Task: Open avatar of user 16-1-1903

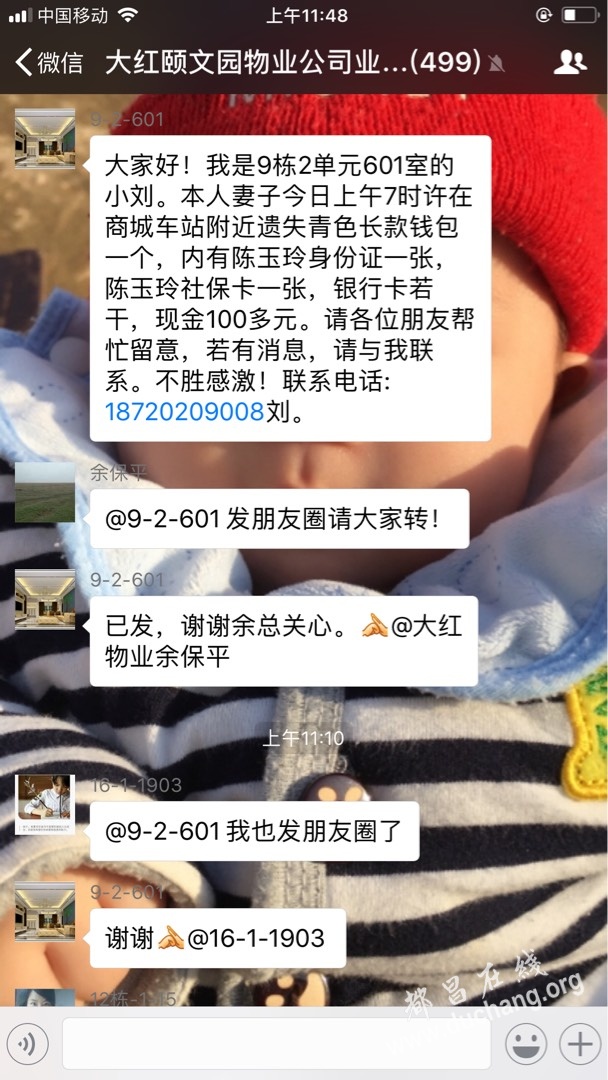Action: (x=44, y=804)
